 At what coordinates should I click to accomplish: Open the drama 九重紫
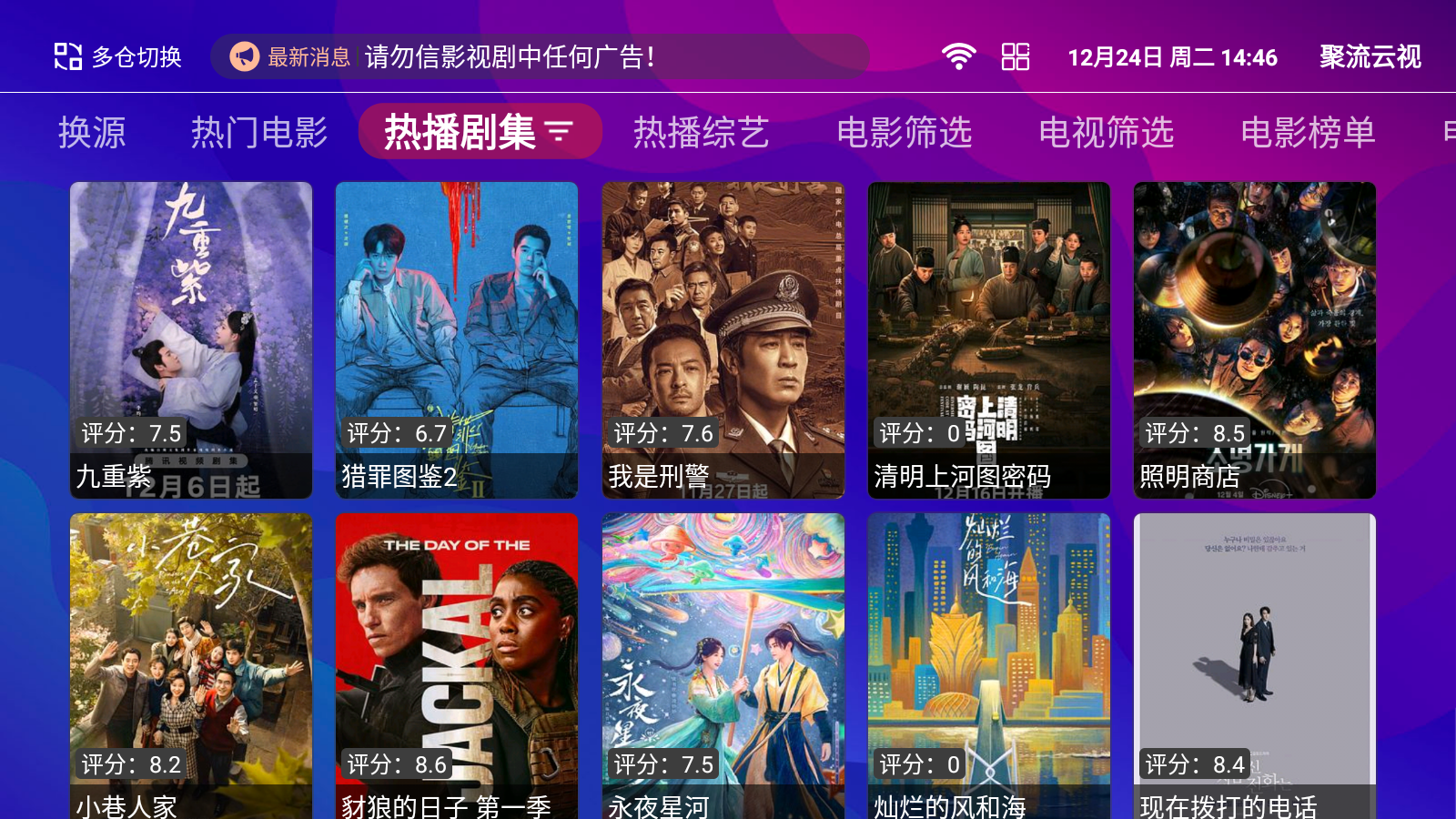(191, 339)
